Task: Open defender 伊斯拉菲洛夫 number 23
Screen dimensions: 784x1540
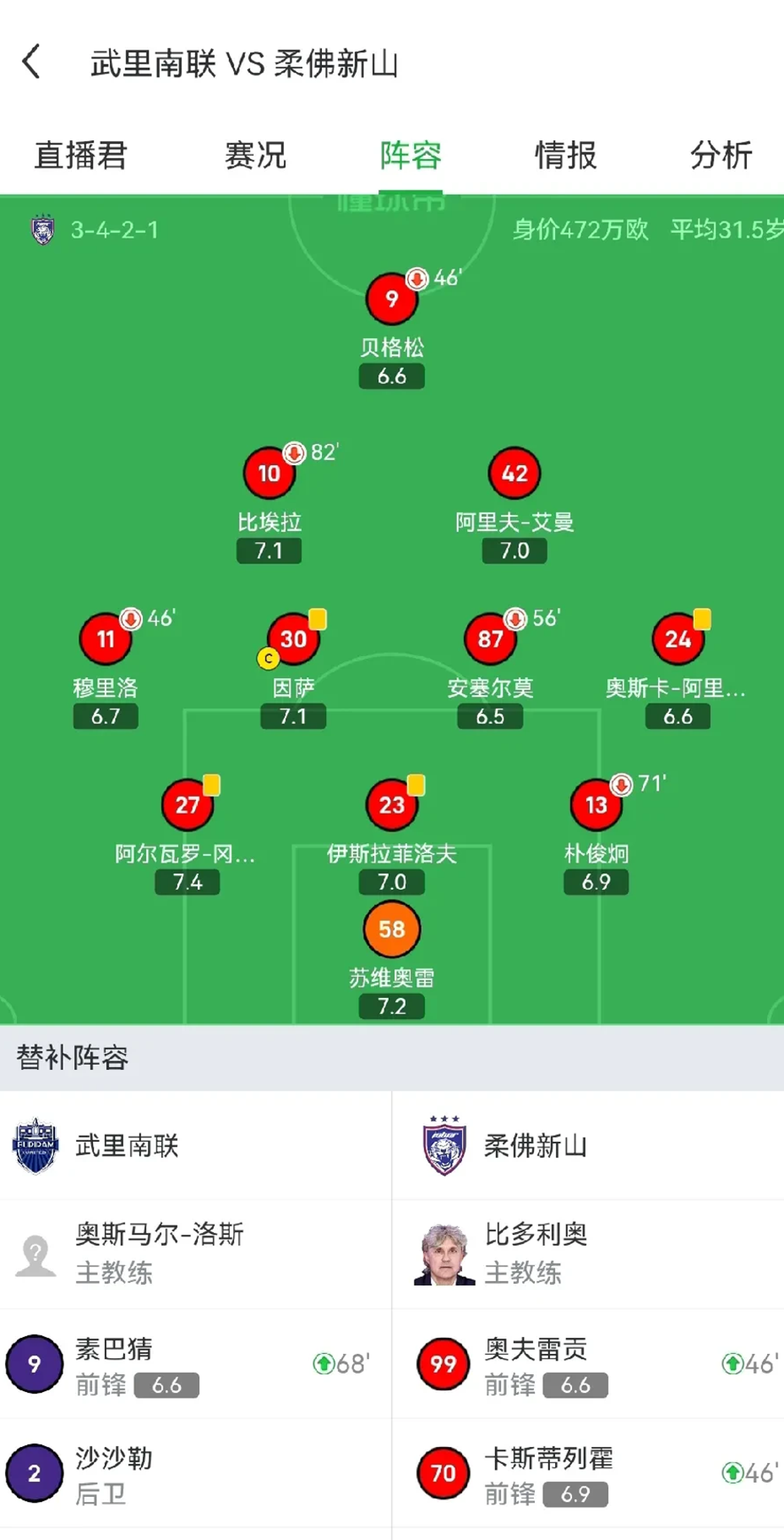Action: pos(392,805)
